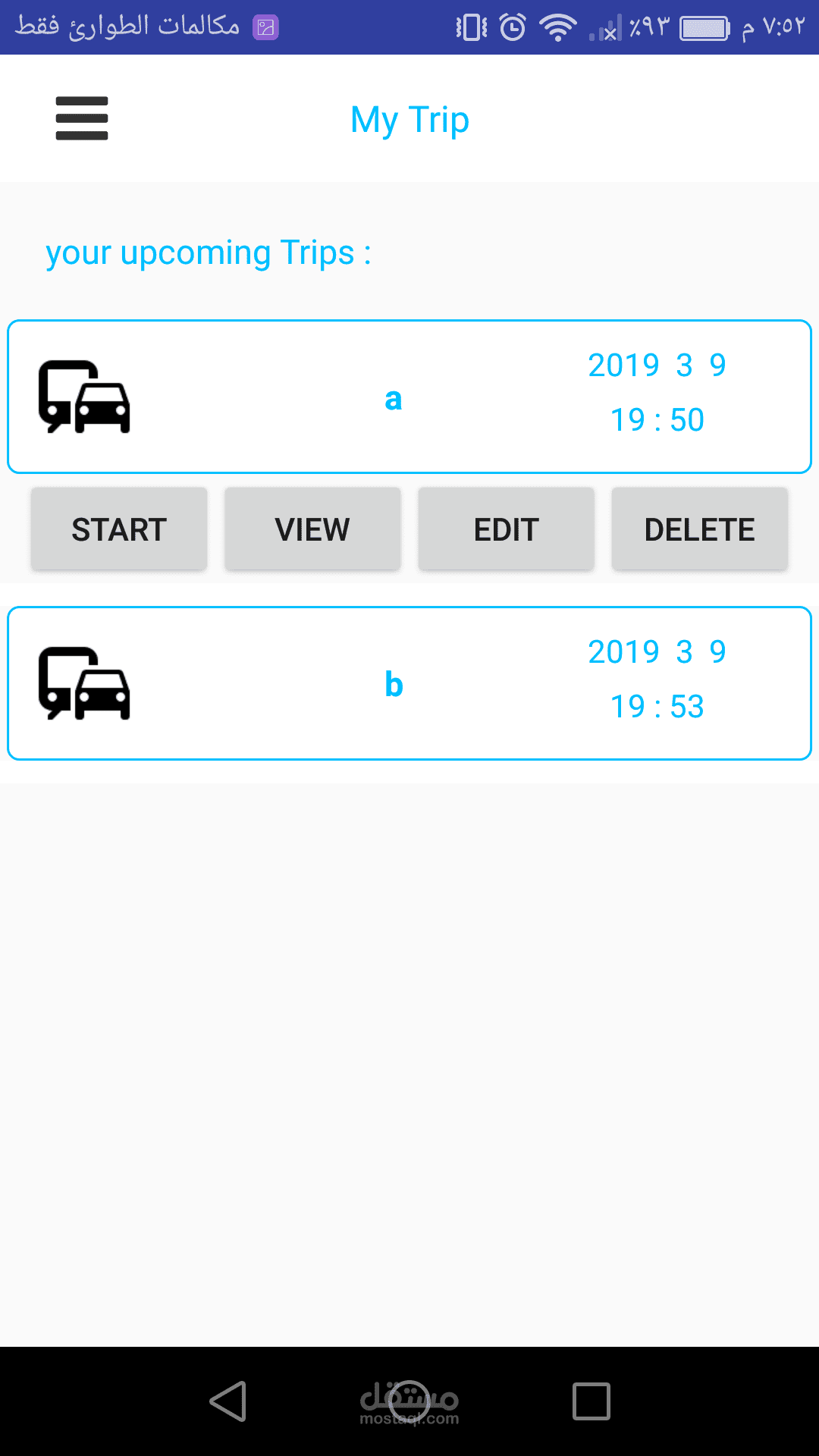Select trip b card

[x=409, y=683]
